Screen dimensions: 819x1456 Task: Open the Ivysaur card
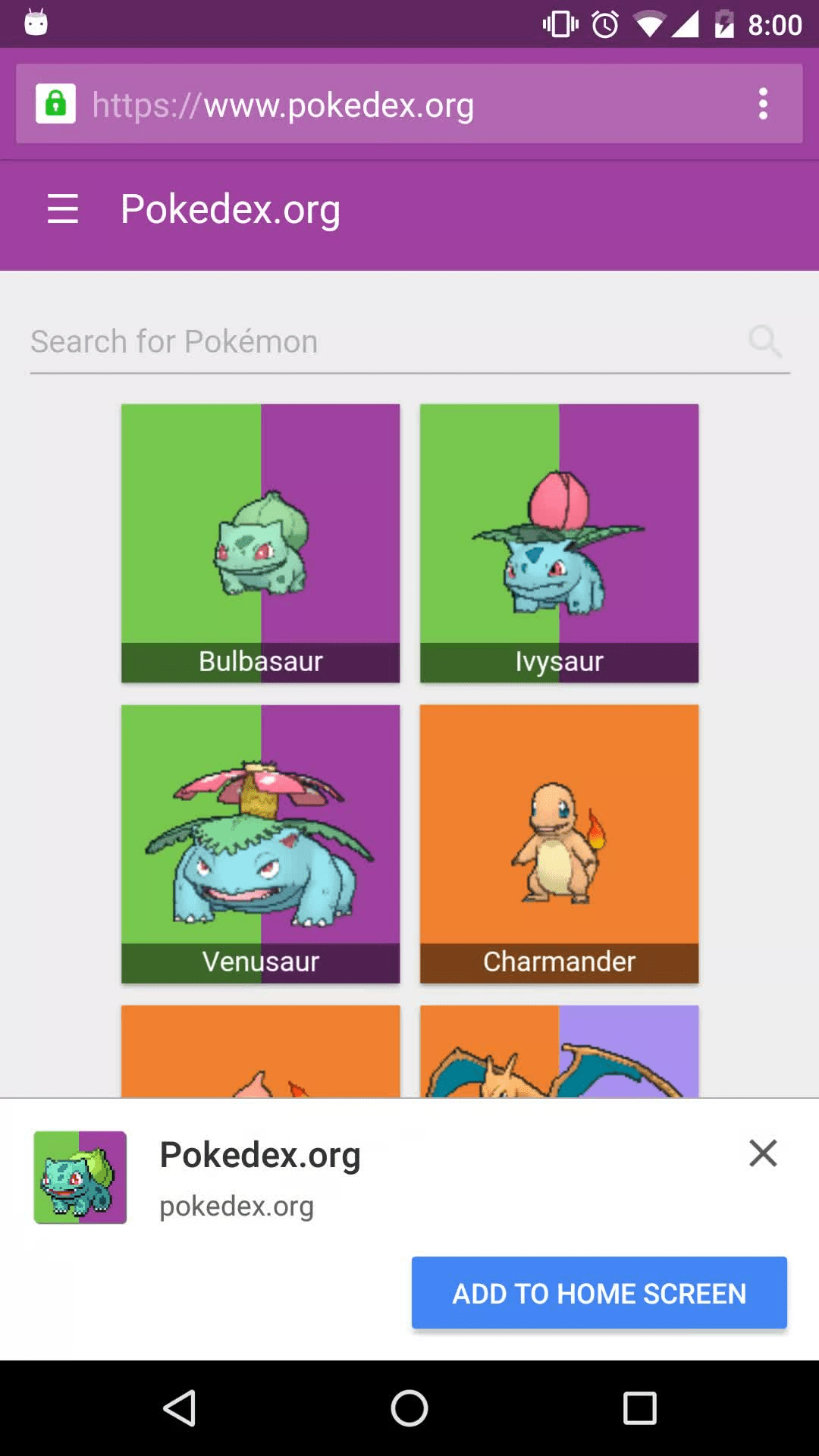pyautogui.click(x=559, y=543)
